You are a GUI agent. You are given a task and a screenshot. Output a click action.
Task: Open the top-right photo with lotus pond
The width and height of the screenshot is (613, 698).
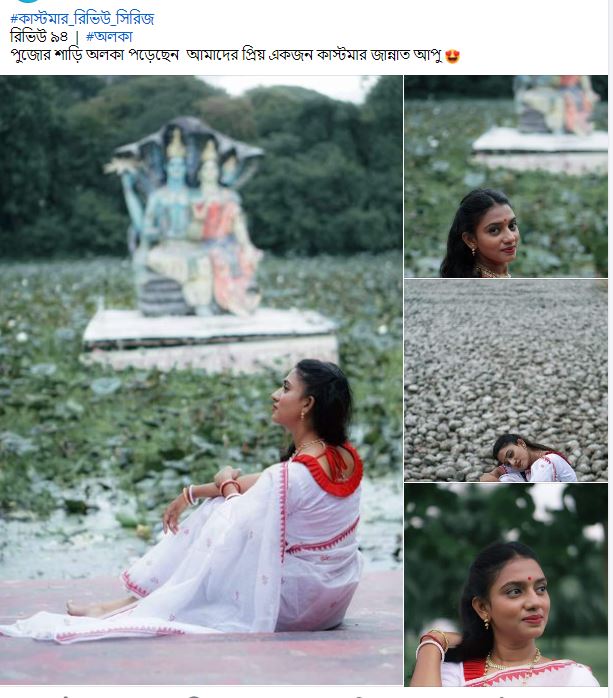click(x=506, y=176)
